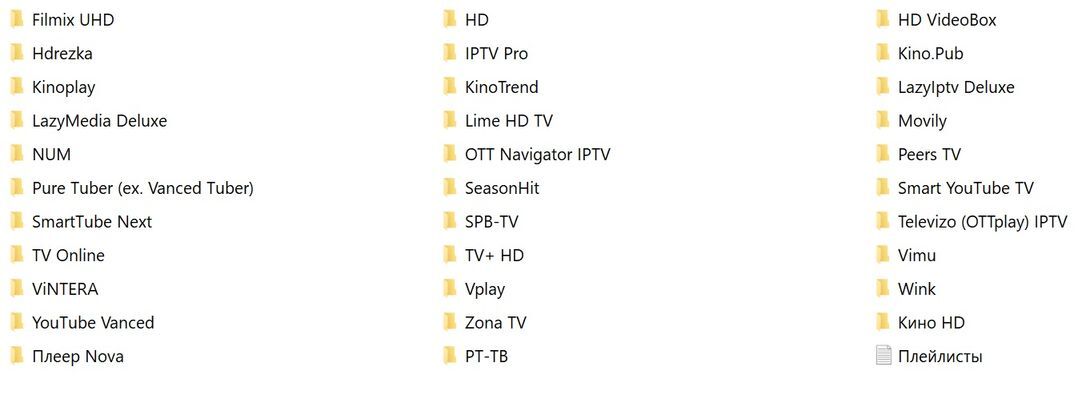Open the SmartTube Next folder

(x=92, y=222)
